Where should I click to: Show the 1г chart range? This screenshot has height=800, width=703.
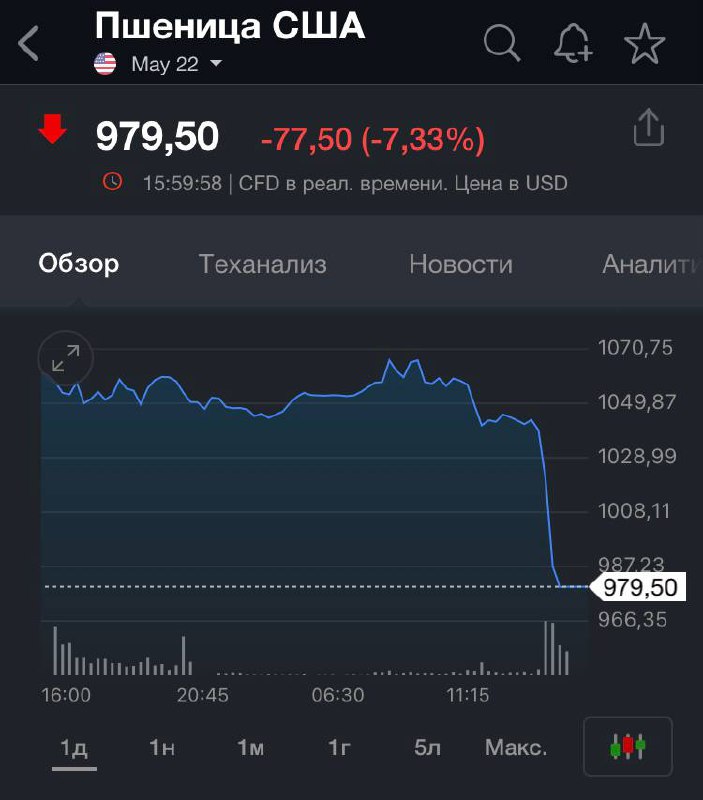339,747
